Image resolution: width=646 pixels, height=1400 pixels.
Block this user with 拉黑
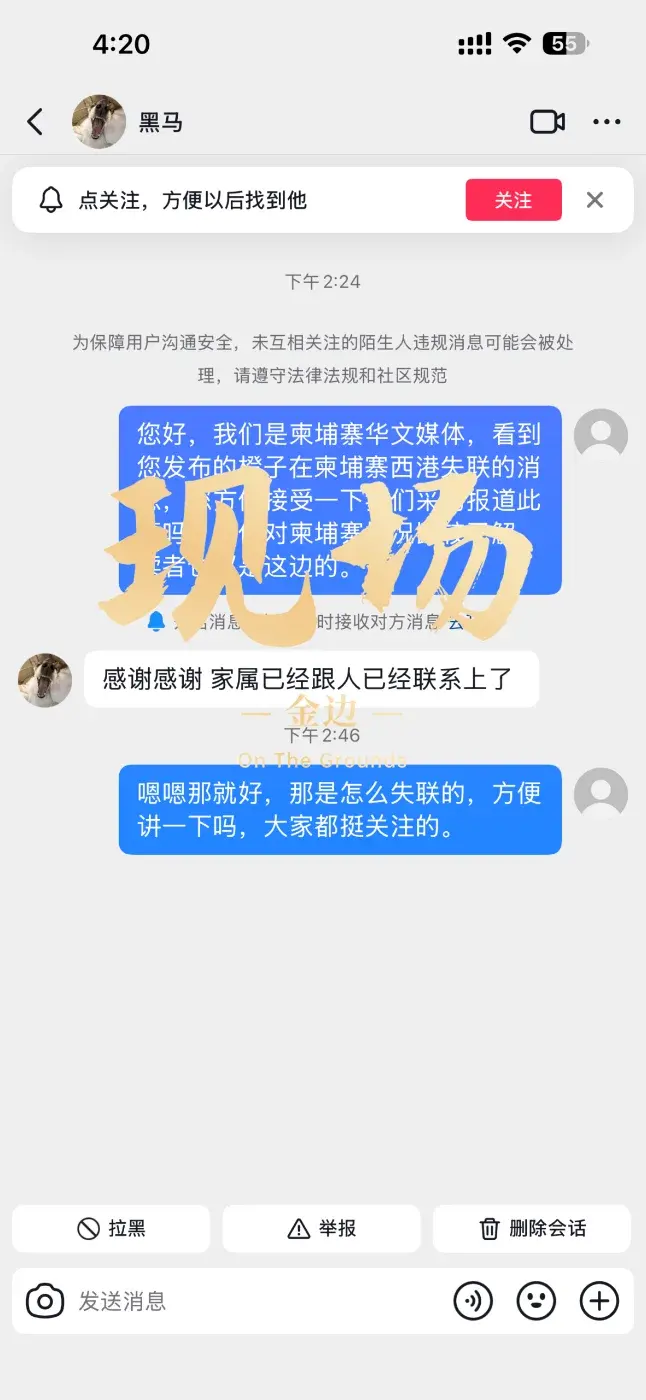(111, 1228)
